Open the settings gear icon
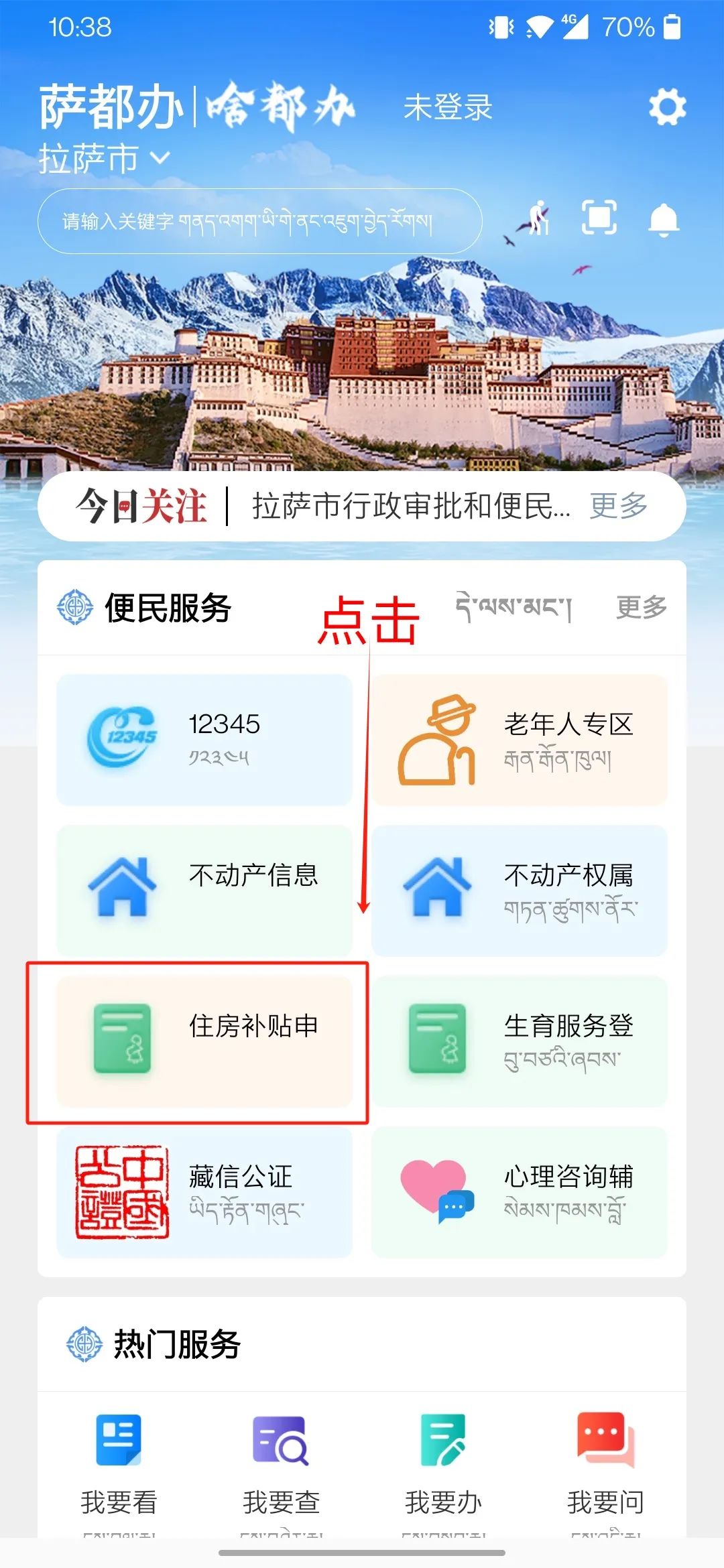The width and height of the screenshot is (724, 1568). point(667,107)
